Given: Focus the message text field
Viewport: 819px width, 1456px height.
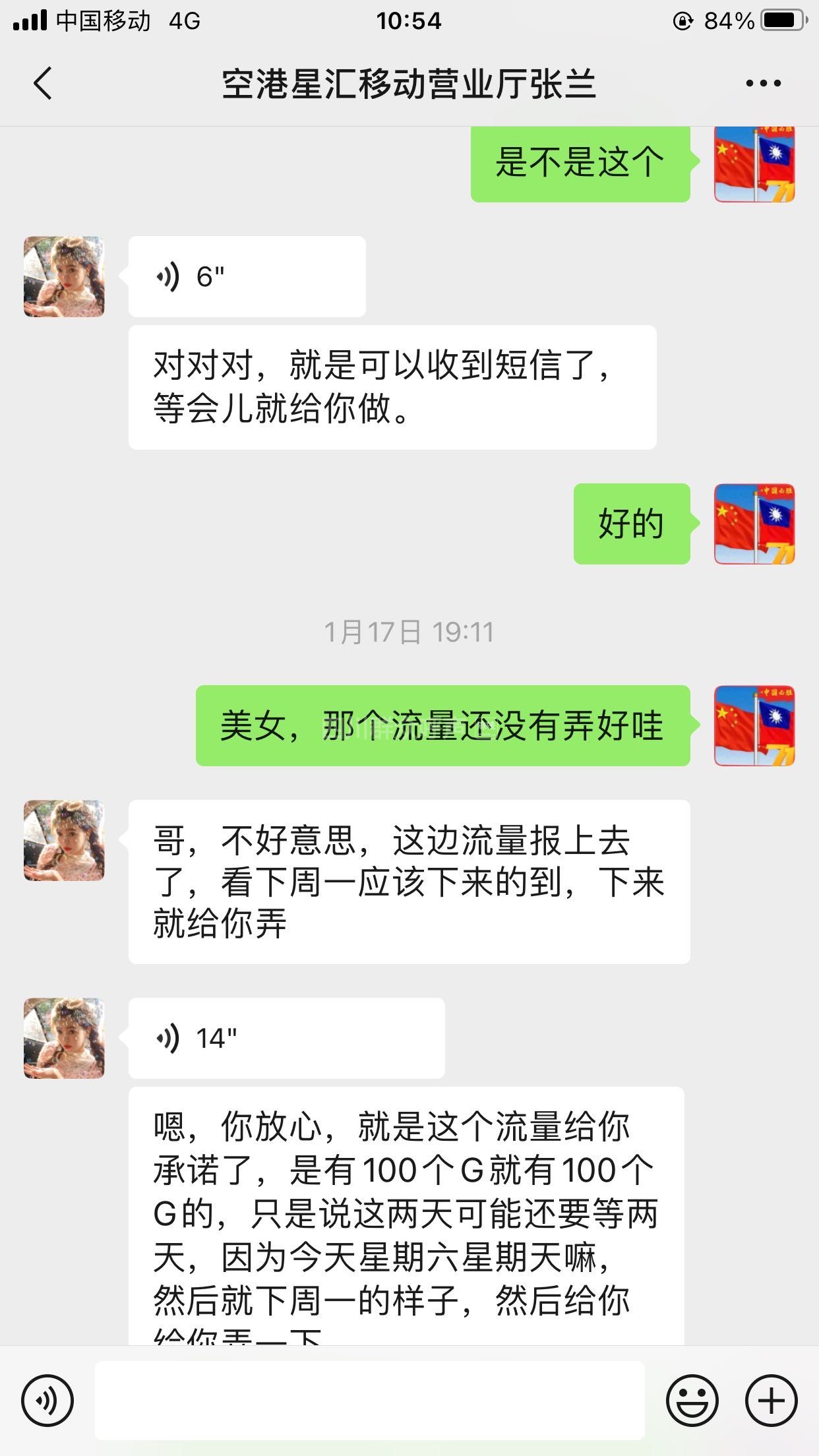Looking at the screenshot, I should (369, 1401).
